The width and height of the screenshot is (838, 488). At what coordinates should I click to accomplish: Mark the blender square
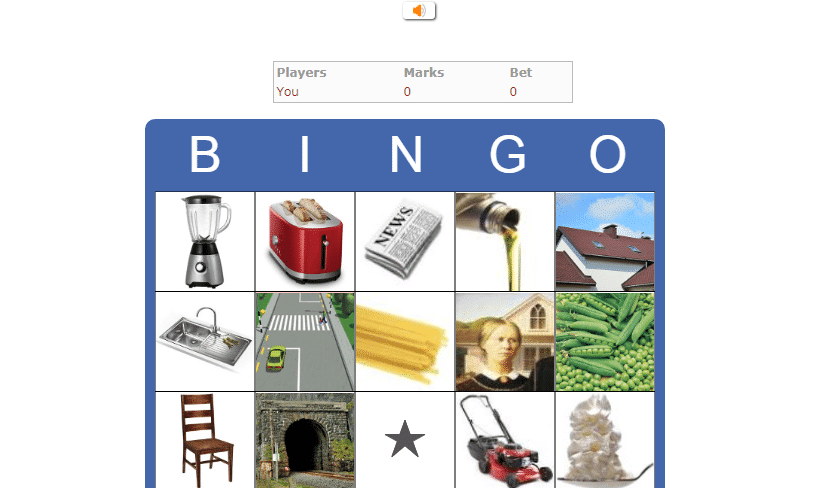pyautogui.click(x=205, y=241)
